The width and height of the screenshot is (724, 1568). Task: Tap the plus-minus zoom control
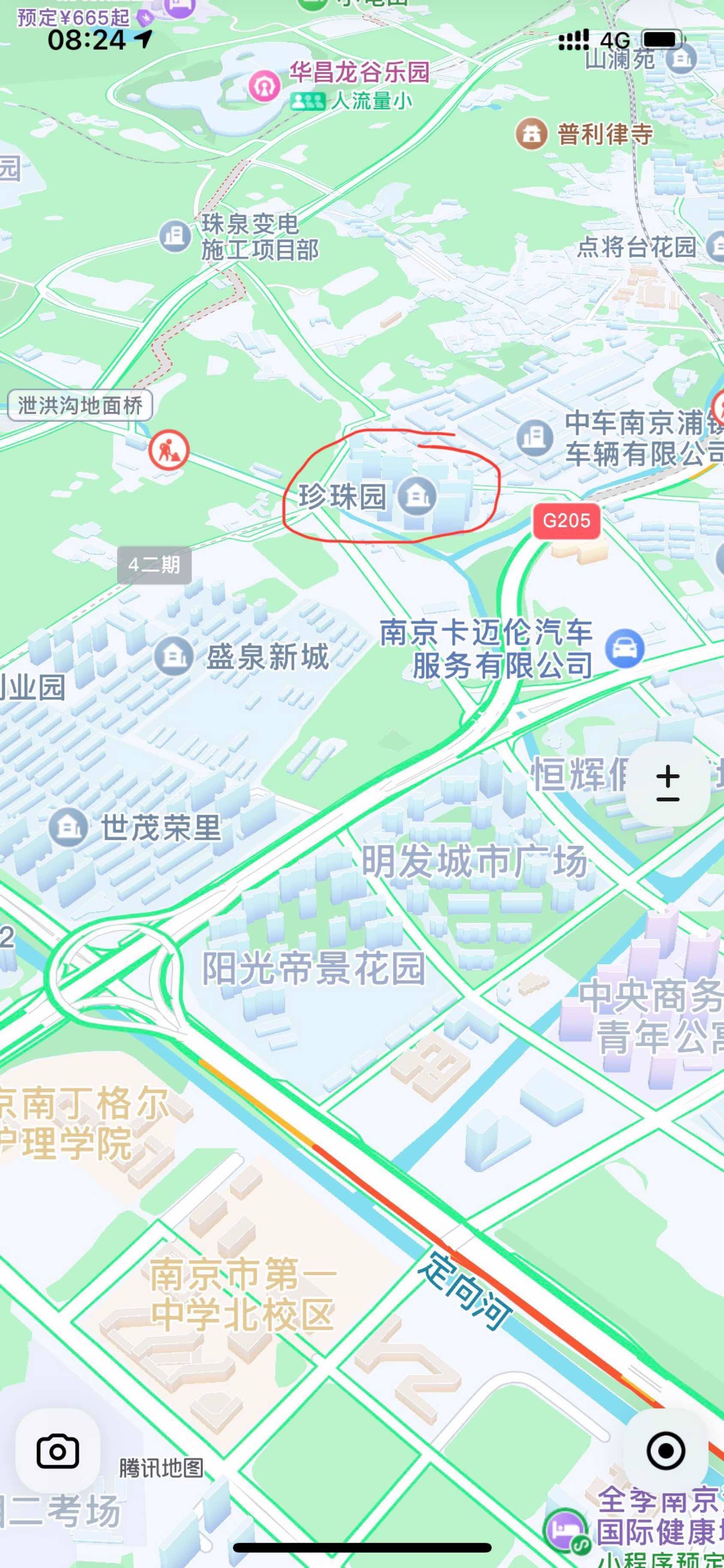point(667,783)
